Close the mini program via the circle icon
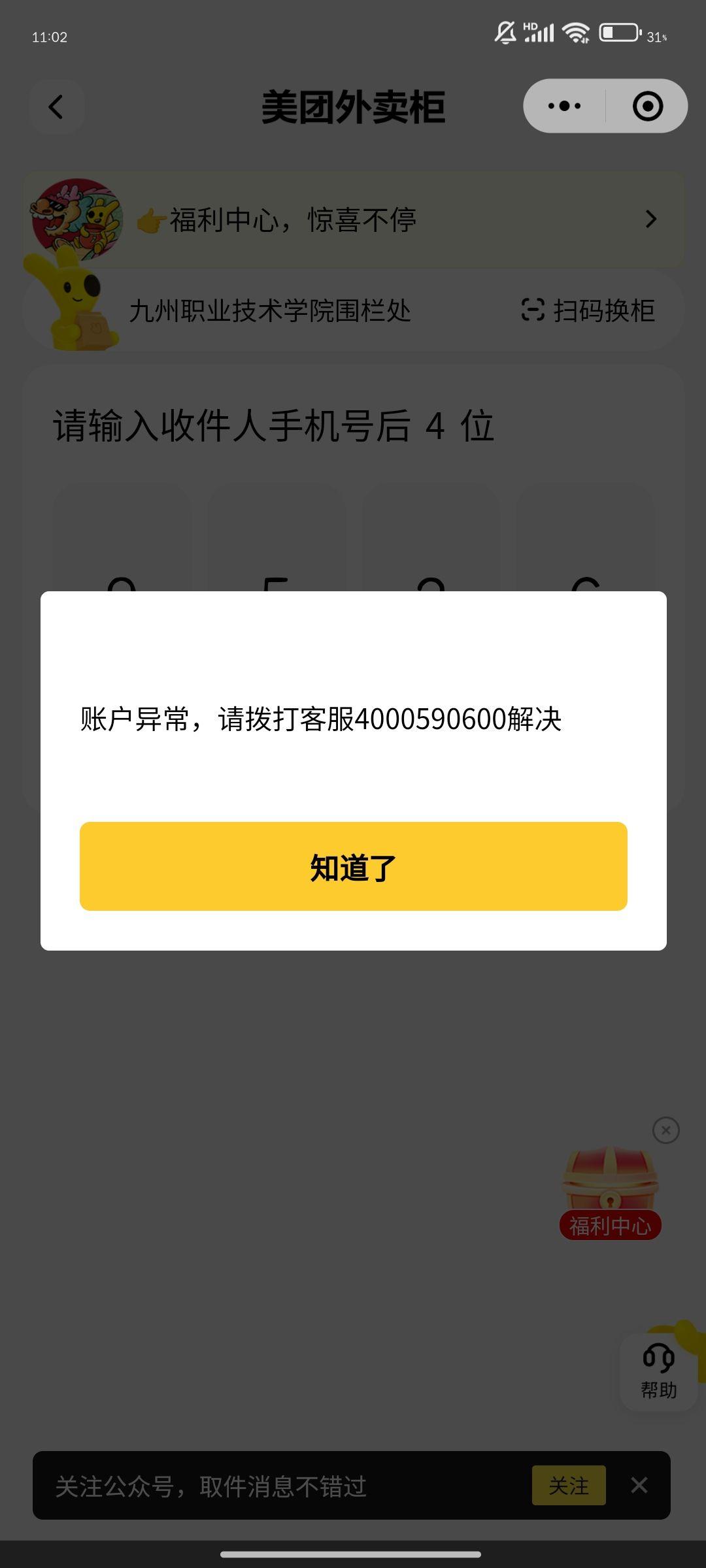This screenshot has width=706, height=1568. [647, 106]
